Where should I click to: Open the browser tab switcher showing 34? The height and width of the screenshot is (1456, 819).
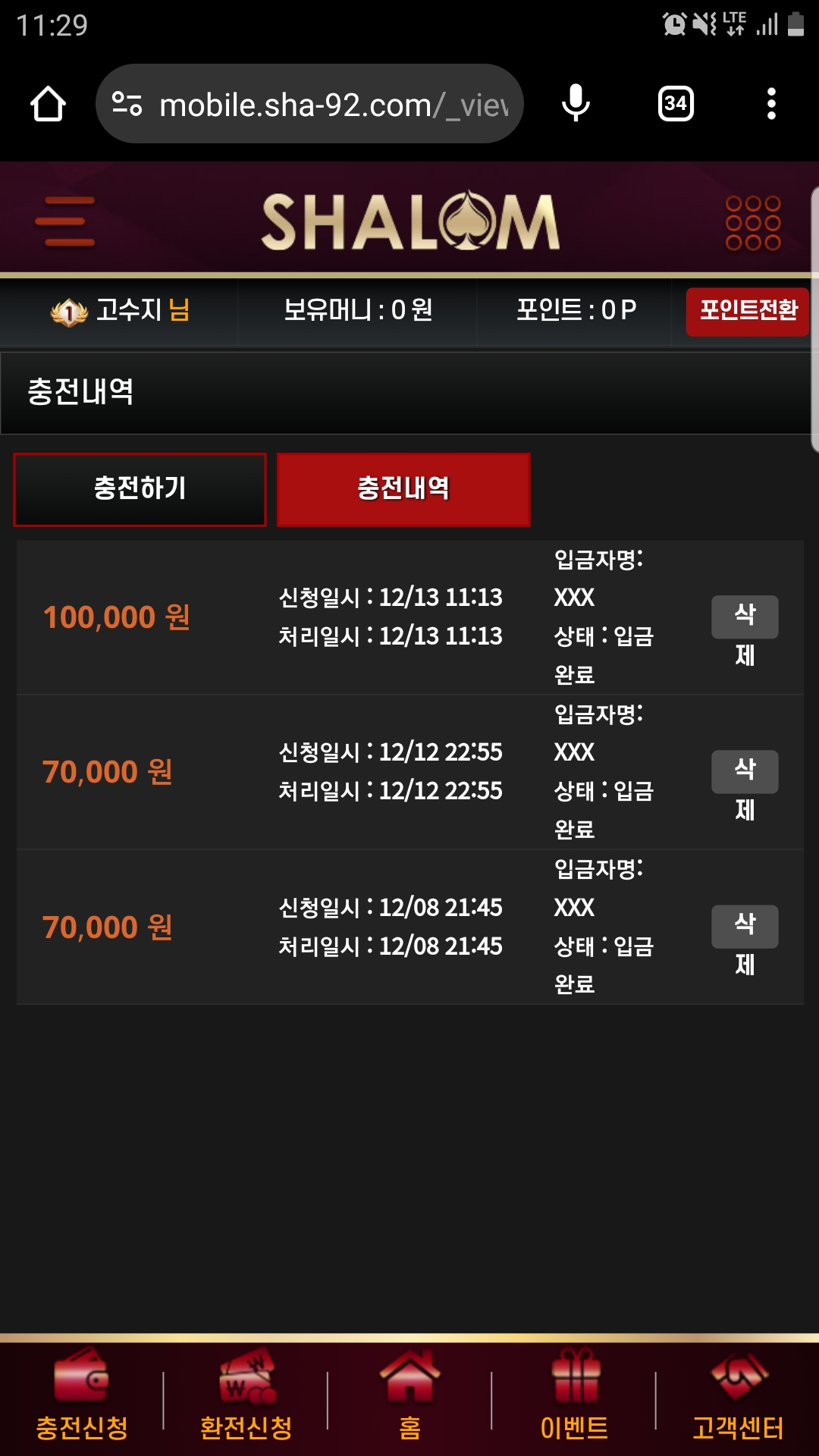coord(675,104)
